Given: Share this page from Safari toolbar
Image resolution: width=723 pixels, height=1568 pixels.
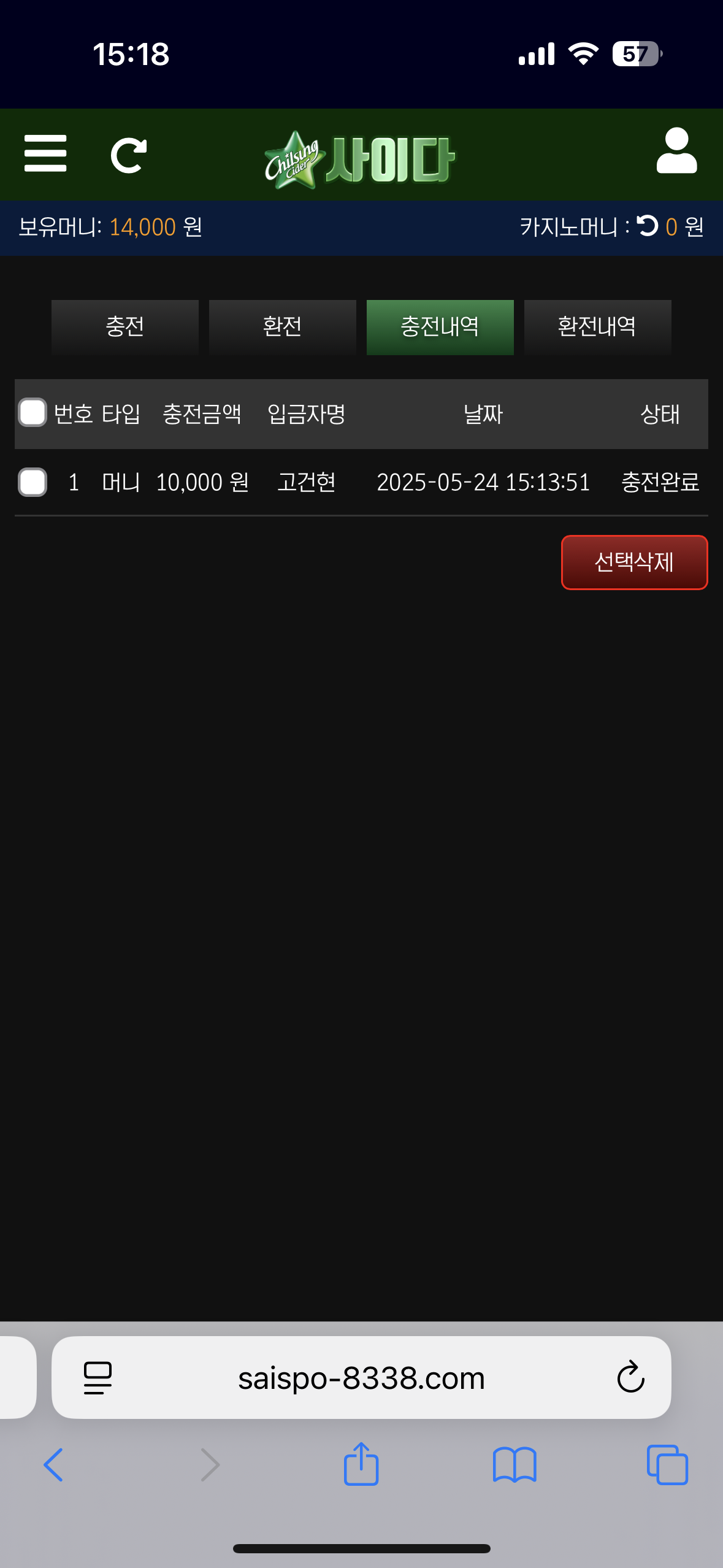Looking at the screenshot, I should coord(361,1464).
